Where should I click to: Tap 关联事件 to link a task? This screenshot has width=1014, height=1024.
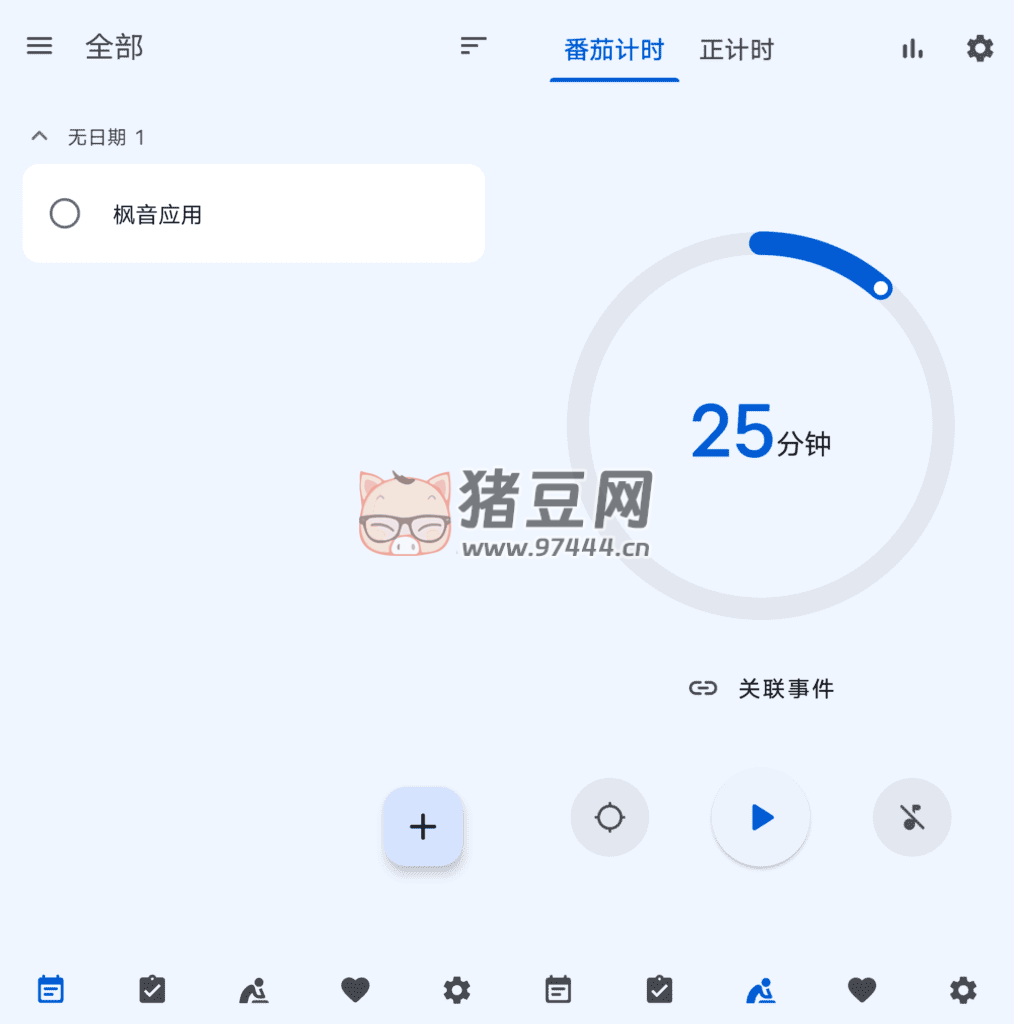(762, 688)
